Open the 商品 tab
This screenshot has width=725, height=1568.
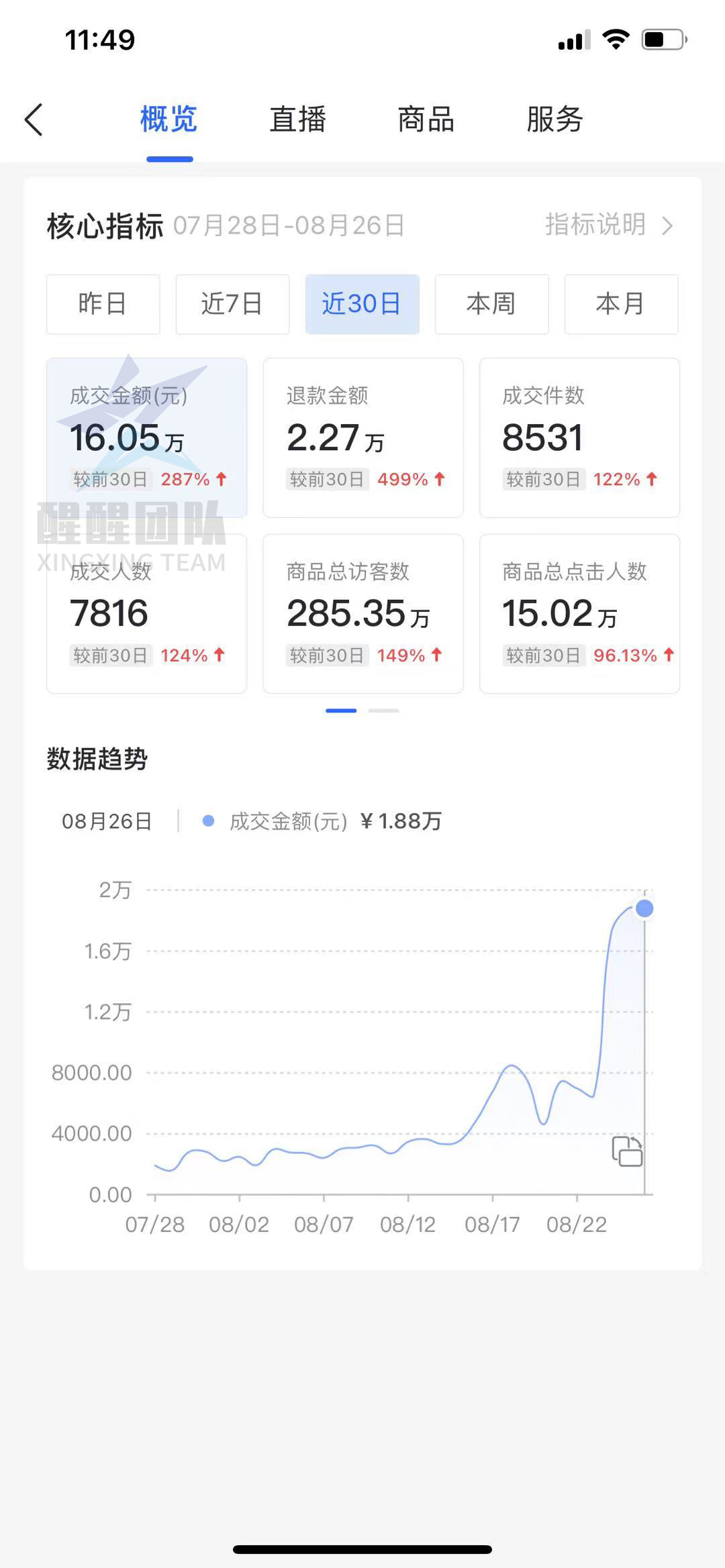pyautogui.click(x=426, y=119)
